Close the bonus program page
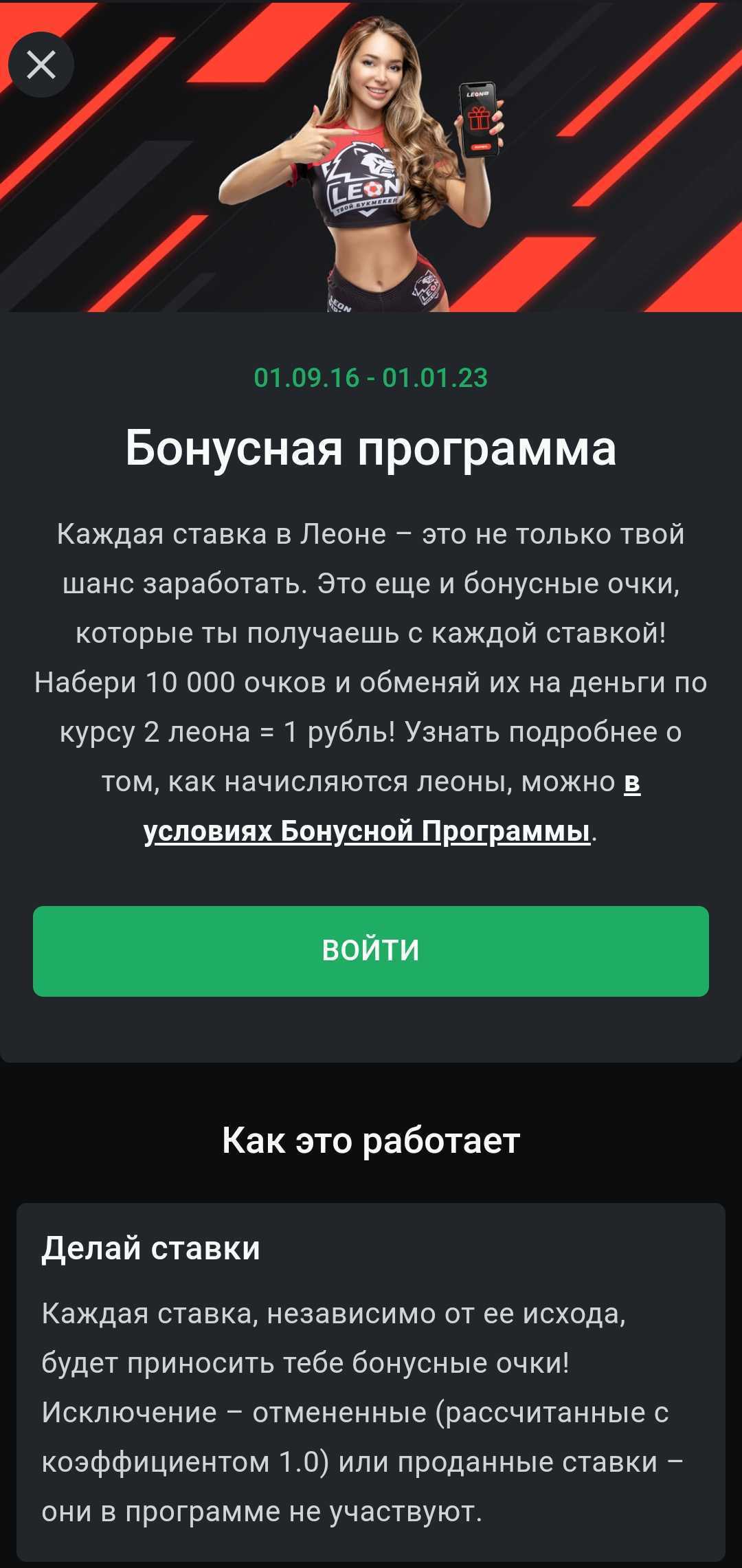The image size is (742, 1568). 41,65
